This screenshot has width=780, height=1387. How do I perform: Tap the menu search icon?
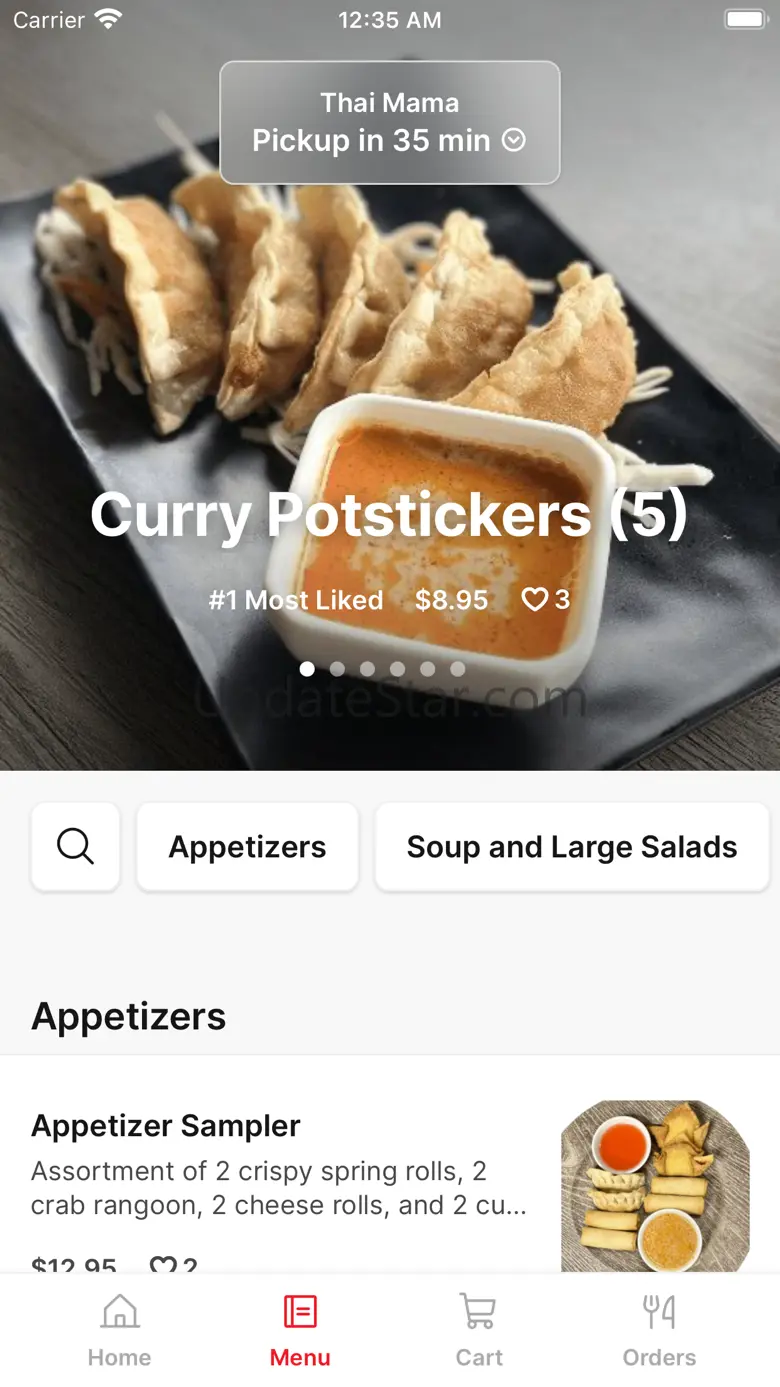click(75, 847)
